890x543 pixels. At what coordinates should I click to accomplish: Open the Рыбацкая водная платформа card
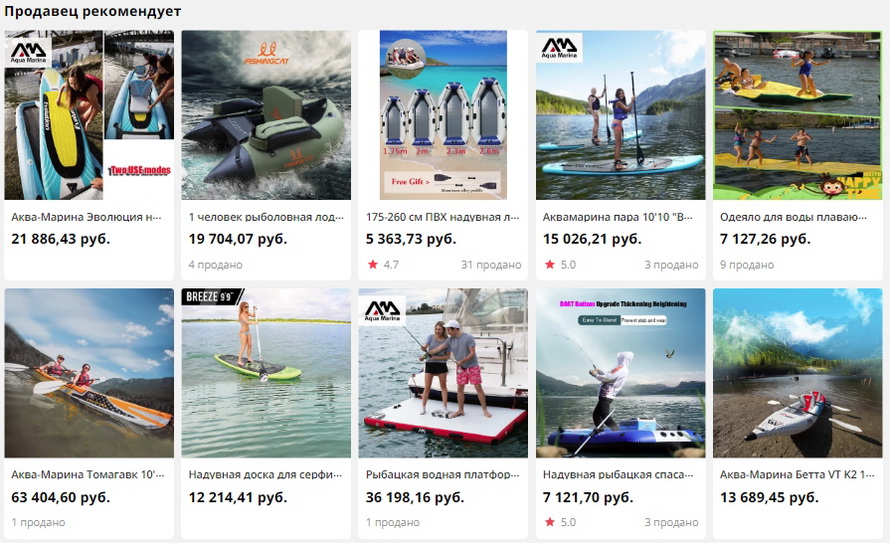(x=442, y=373)
